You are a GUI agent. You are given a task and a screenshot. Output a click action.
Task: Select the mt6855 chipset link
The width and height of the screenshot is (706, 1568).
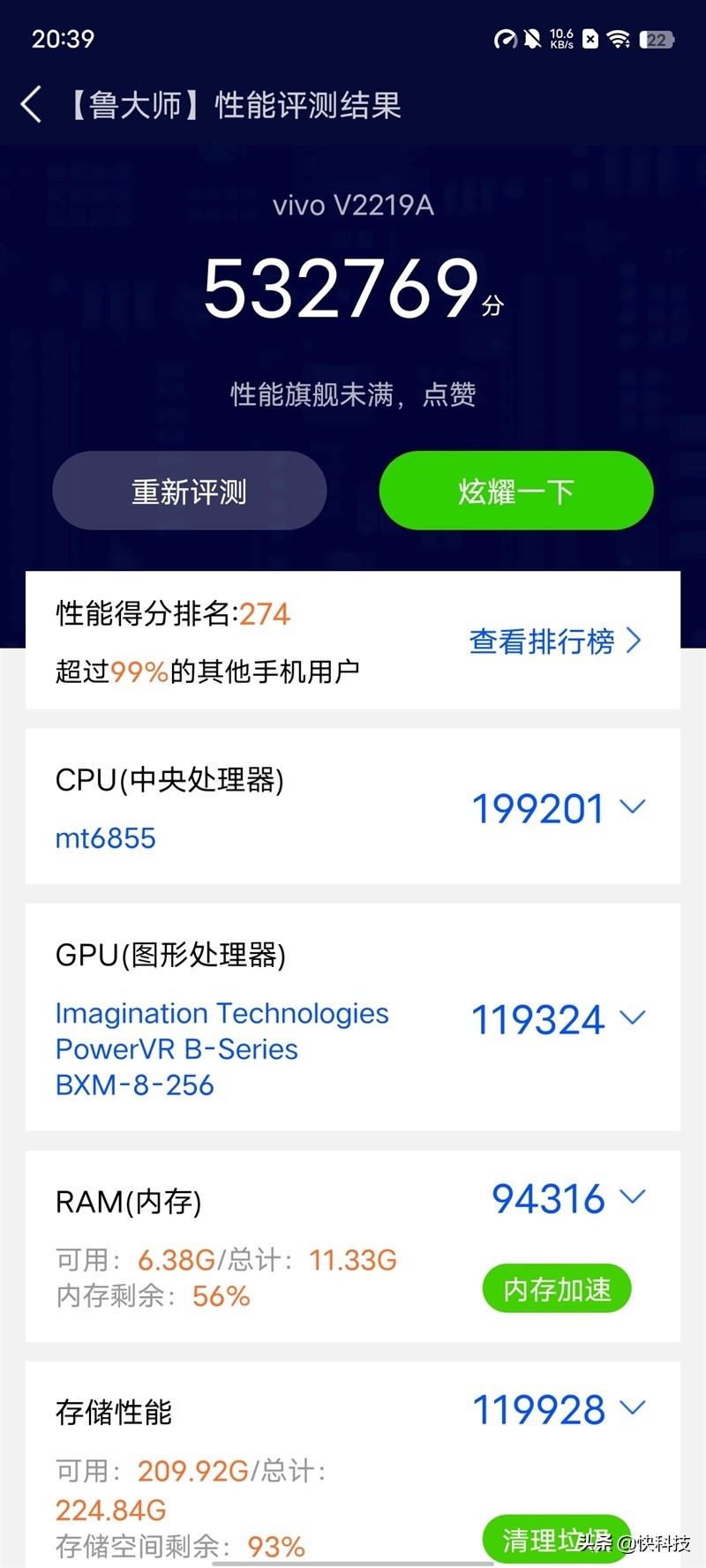click(104, 837)
